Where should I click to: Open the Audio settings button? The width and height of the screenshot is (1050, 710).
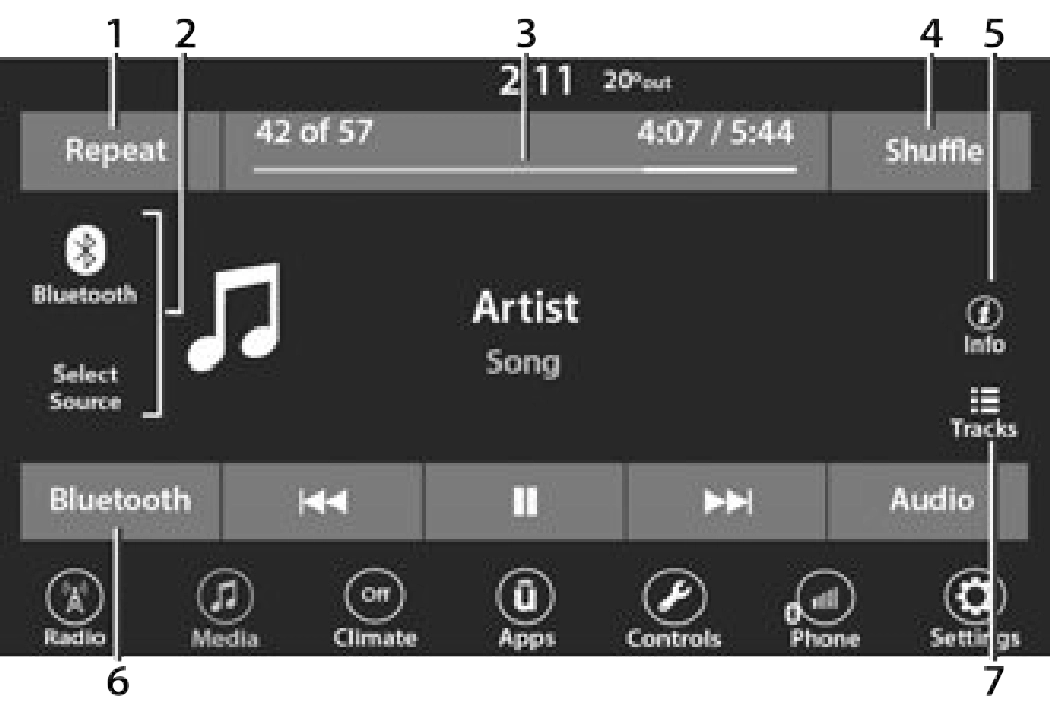pyautogui.click(x=928, y=501)
